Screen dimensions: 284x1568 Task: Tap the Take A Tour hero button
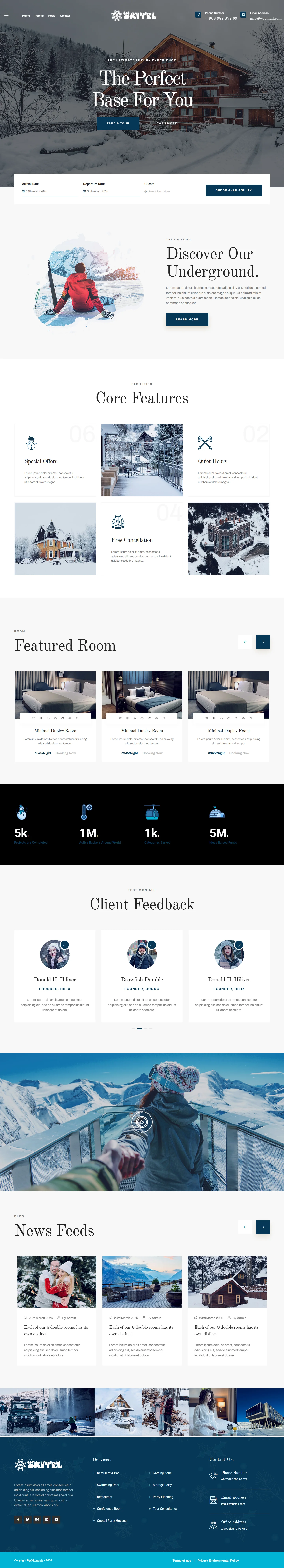point(118,123)
